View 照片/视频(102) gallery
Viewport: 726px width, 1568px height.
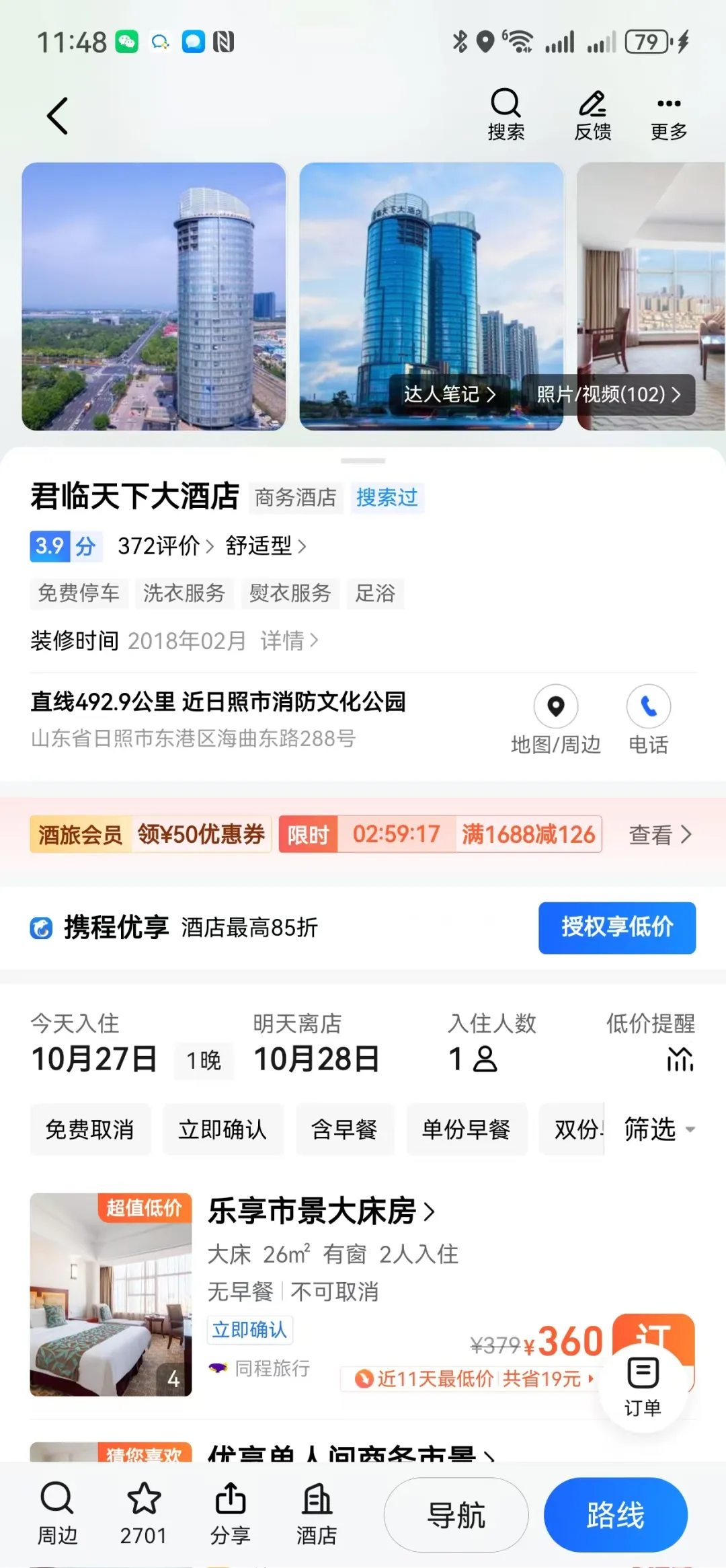(x=608, y=394)
